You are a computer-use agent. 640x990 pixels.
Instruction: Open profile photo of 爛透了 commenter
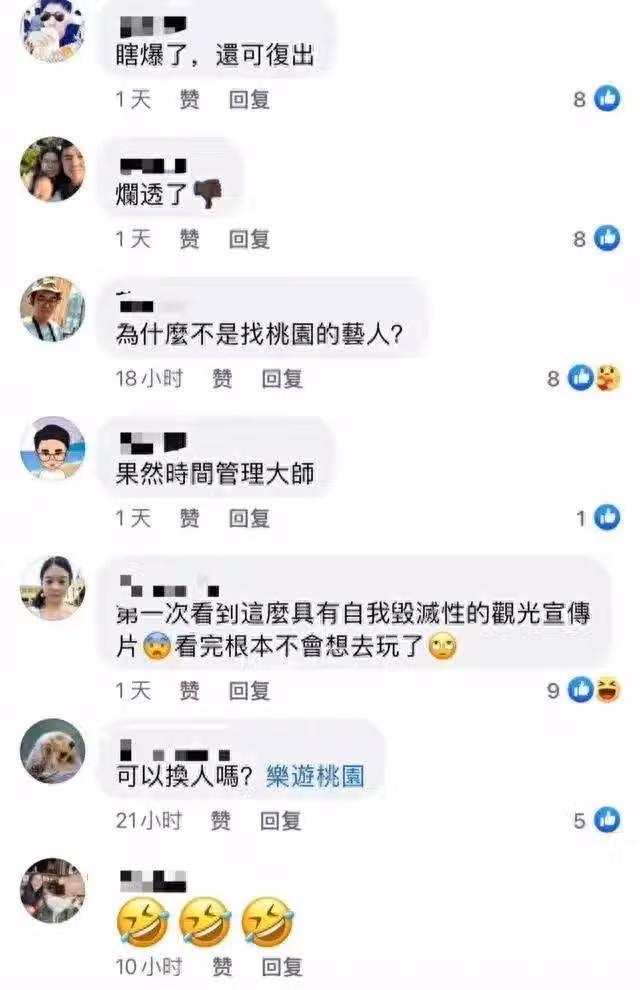[x=52, y=169]
